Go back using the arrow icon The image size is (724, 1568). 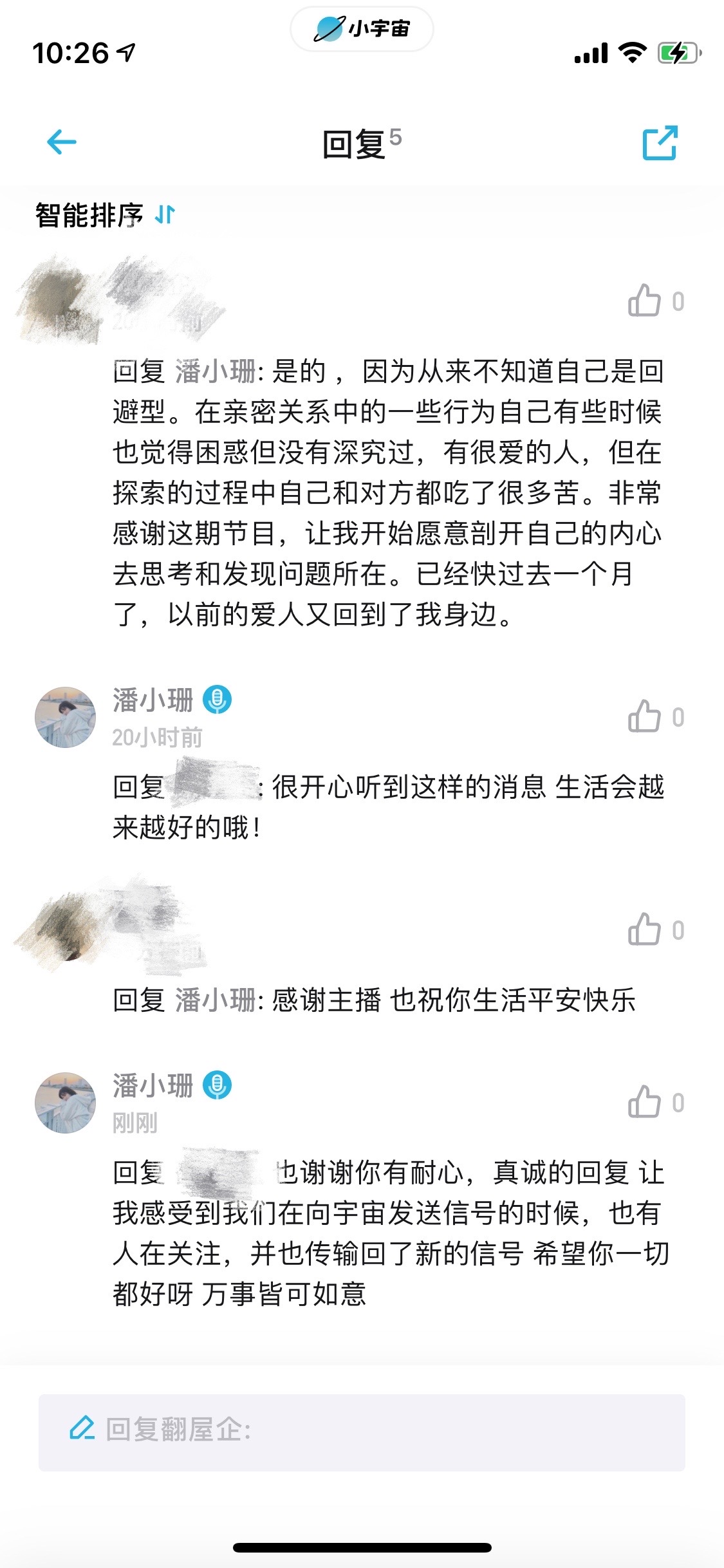(x=62, y=142)
